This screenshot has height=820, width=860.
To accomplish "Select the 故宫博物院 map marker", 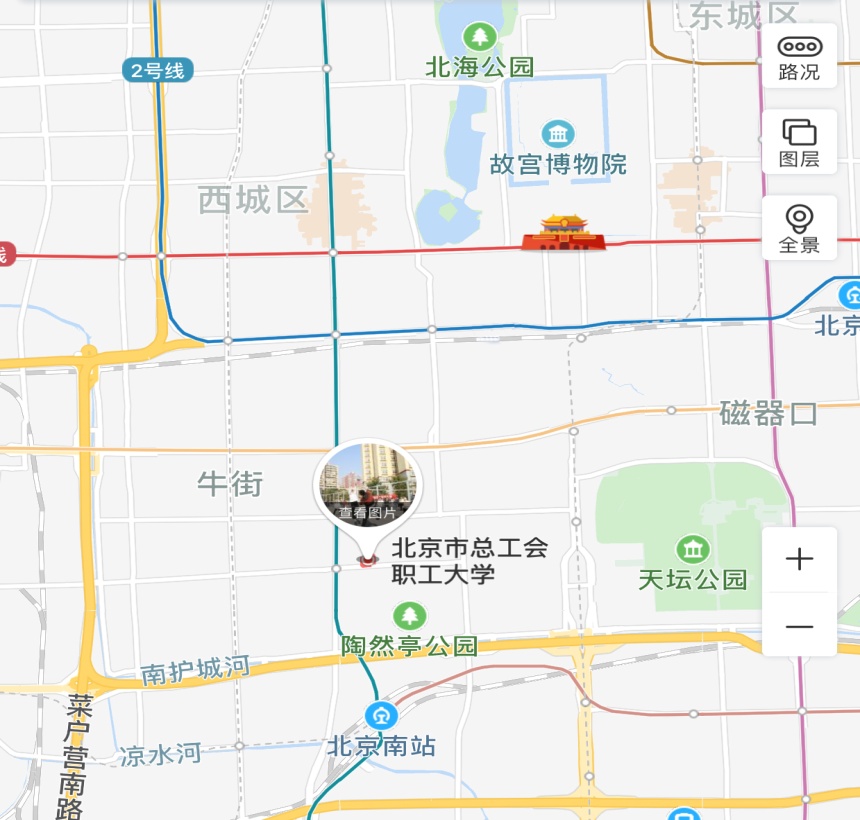I will [557, 133].
